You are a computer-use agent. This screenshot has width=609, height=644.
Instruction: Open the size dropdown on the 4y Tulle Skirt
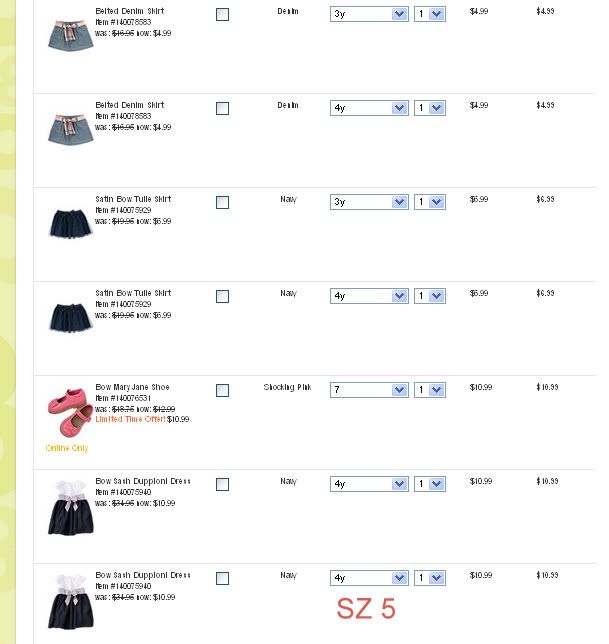pos(369,296)
